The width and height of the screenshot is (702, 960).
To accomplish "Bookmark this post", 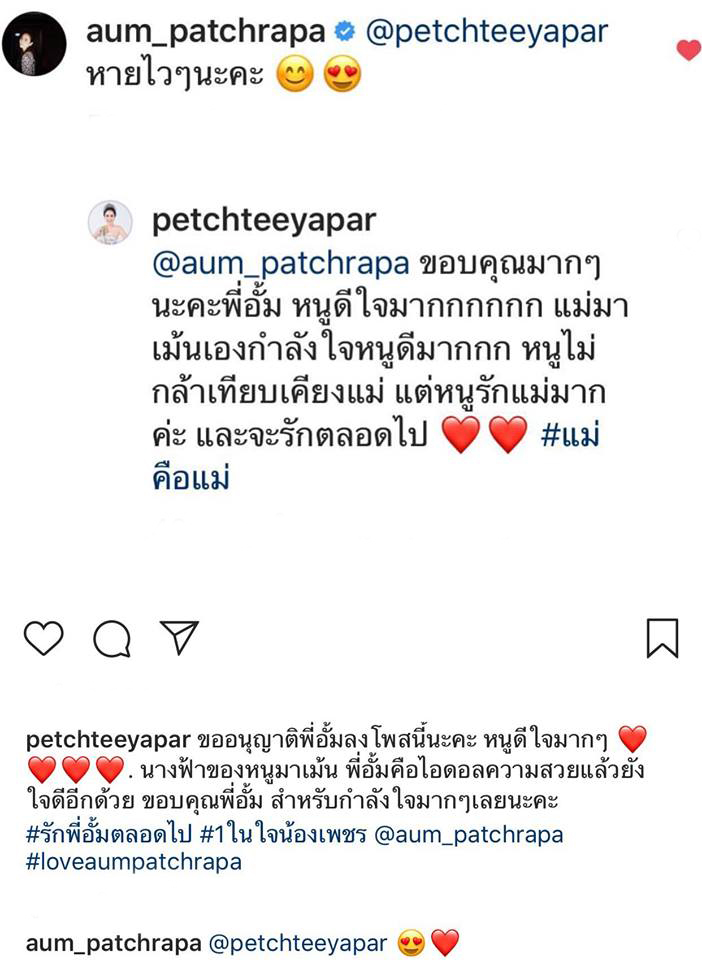I will tap(662, 638).
